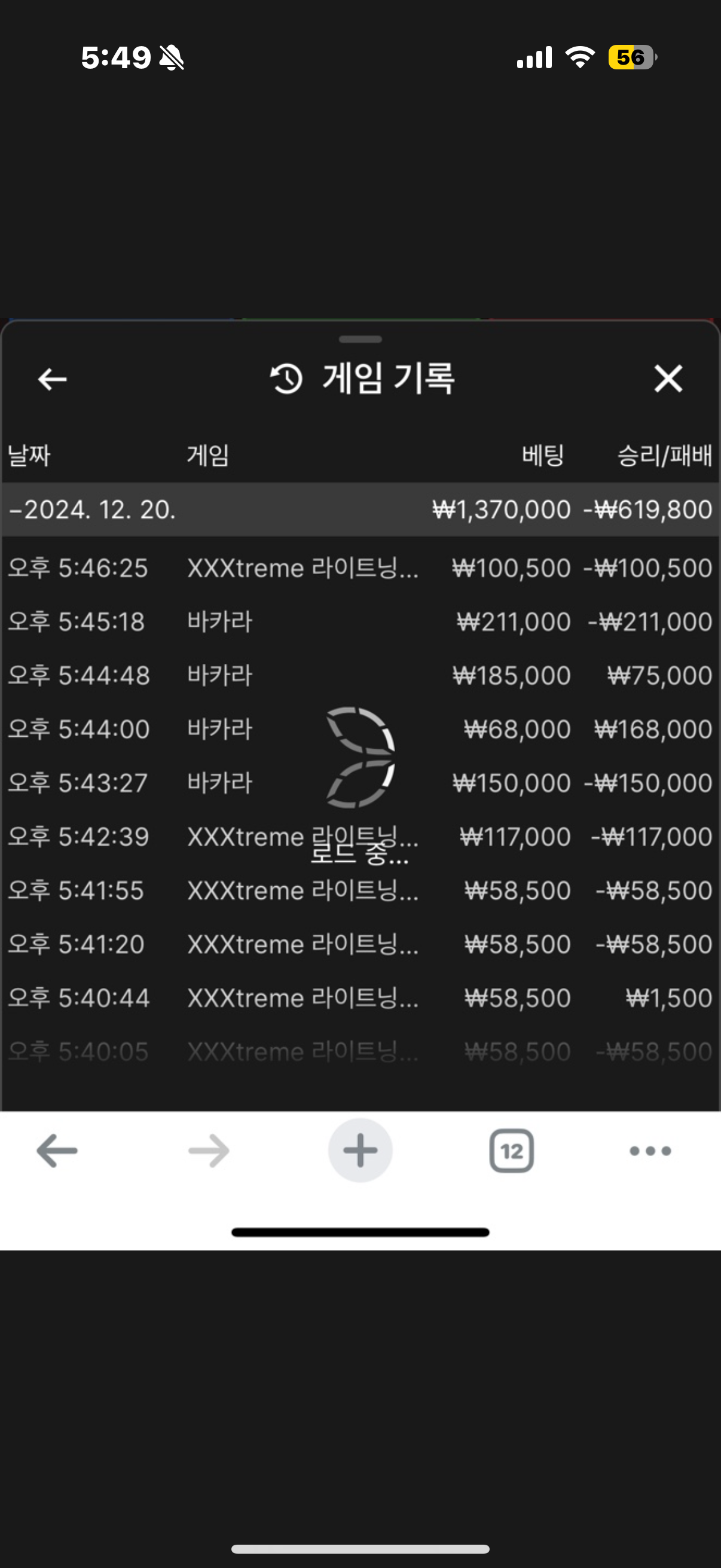Open the 오후 5:44:00 바카라 record

click(360, 728)
